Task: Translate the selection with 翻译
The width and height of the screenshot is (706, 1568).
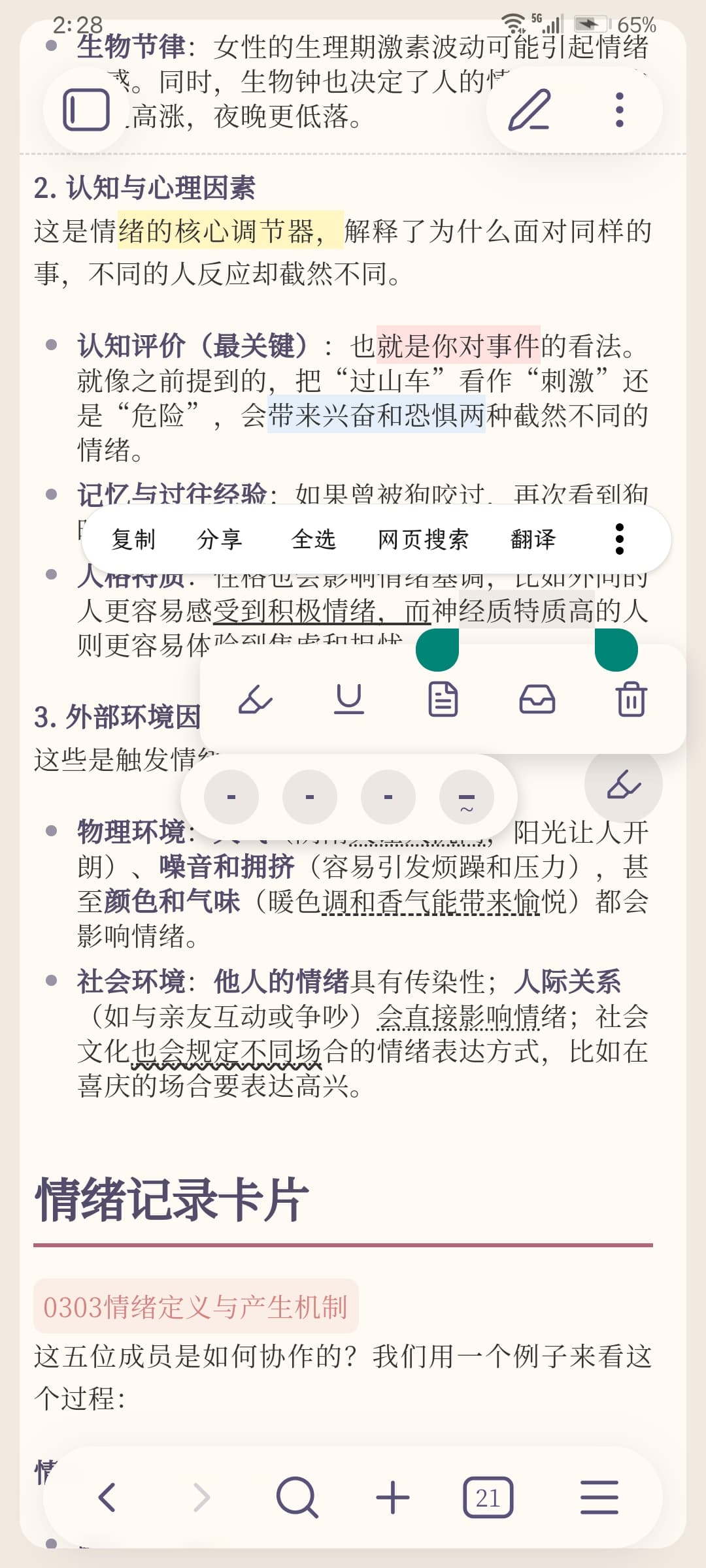Action: (533, 540)
